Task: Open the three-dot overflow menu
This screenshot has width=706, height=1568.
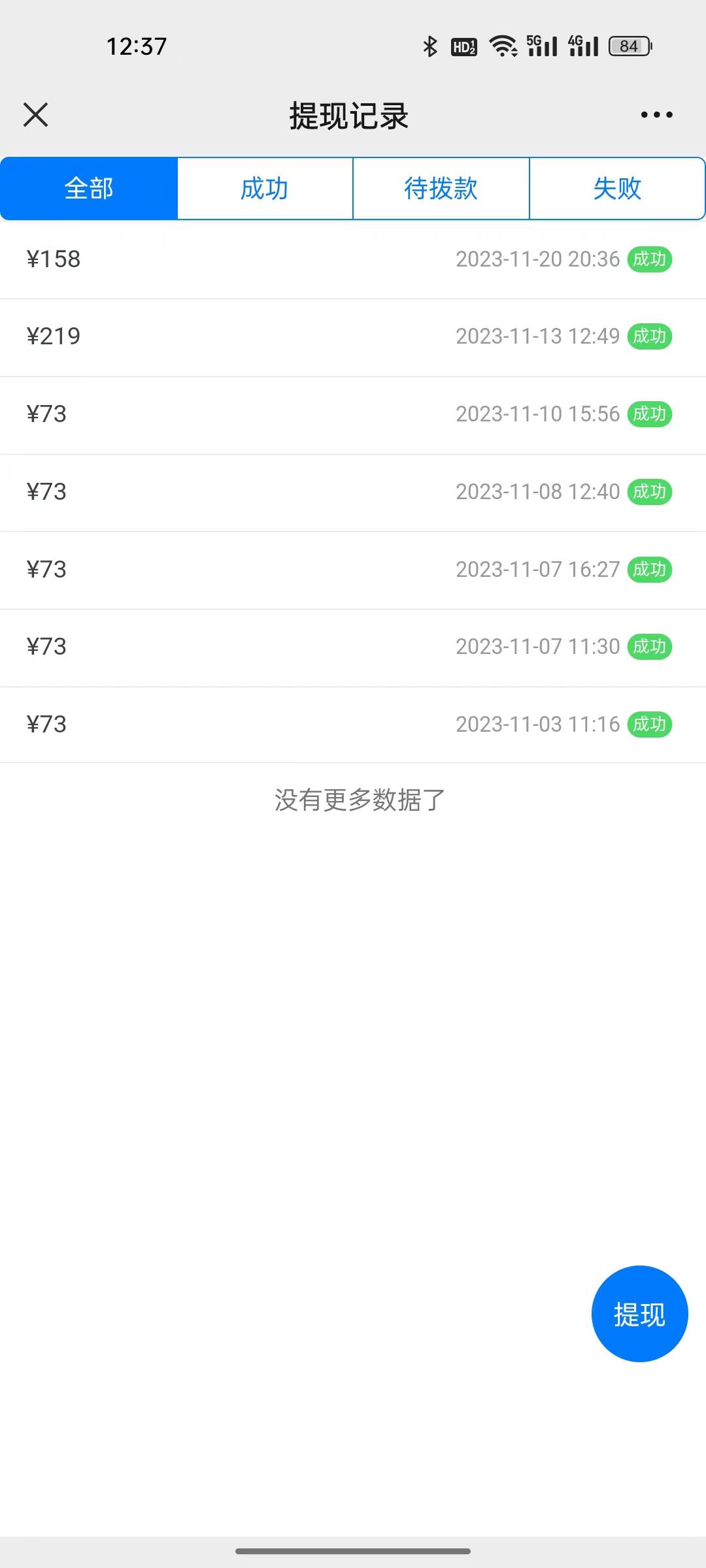Action: click(656, 115)
